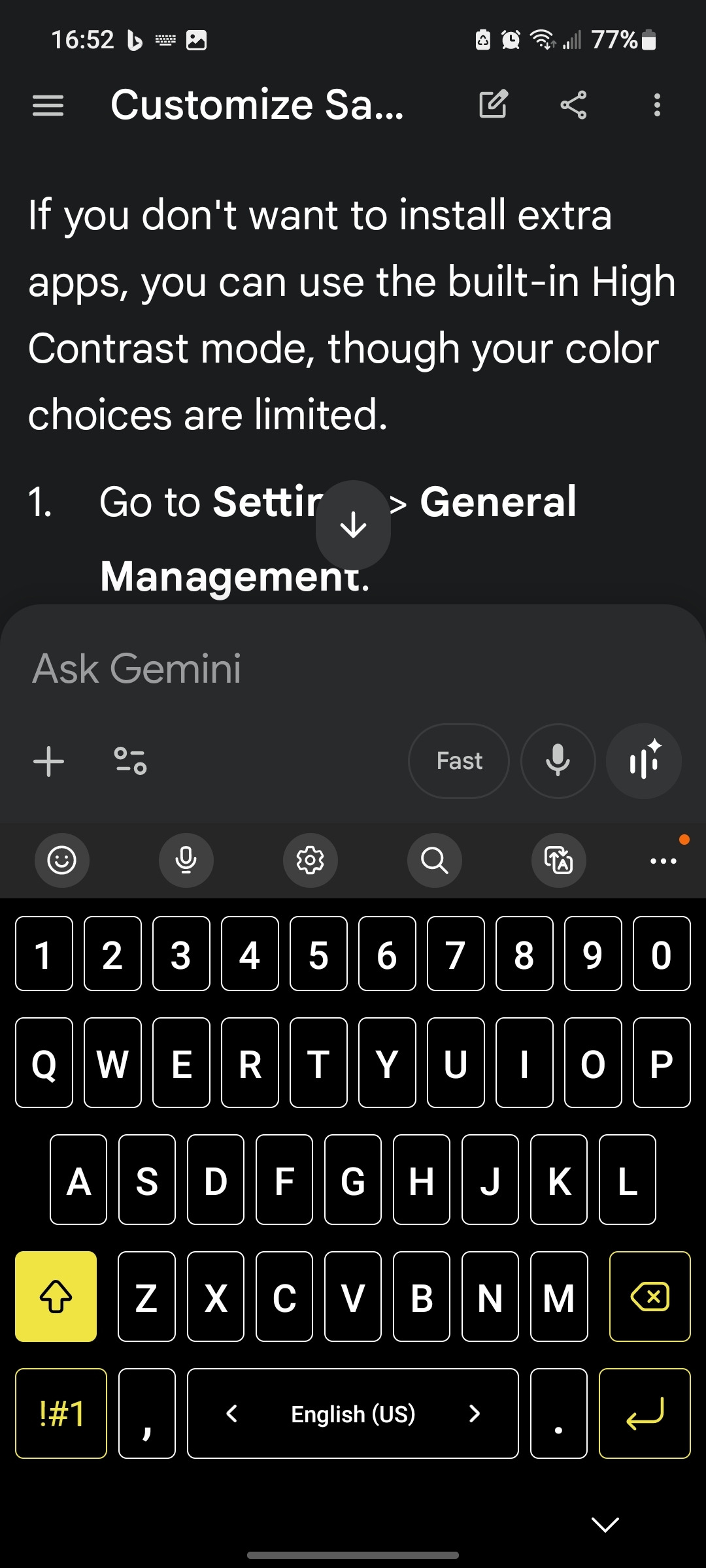Activate keyboard translate feature

559,860
